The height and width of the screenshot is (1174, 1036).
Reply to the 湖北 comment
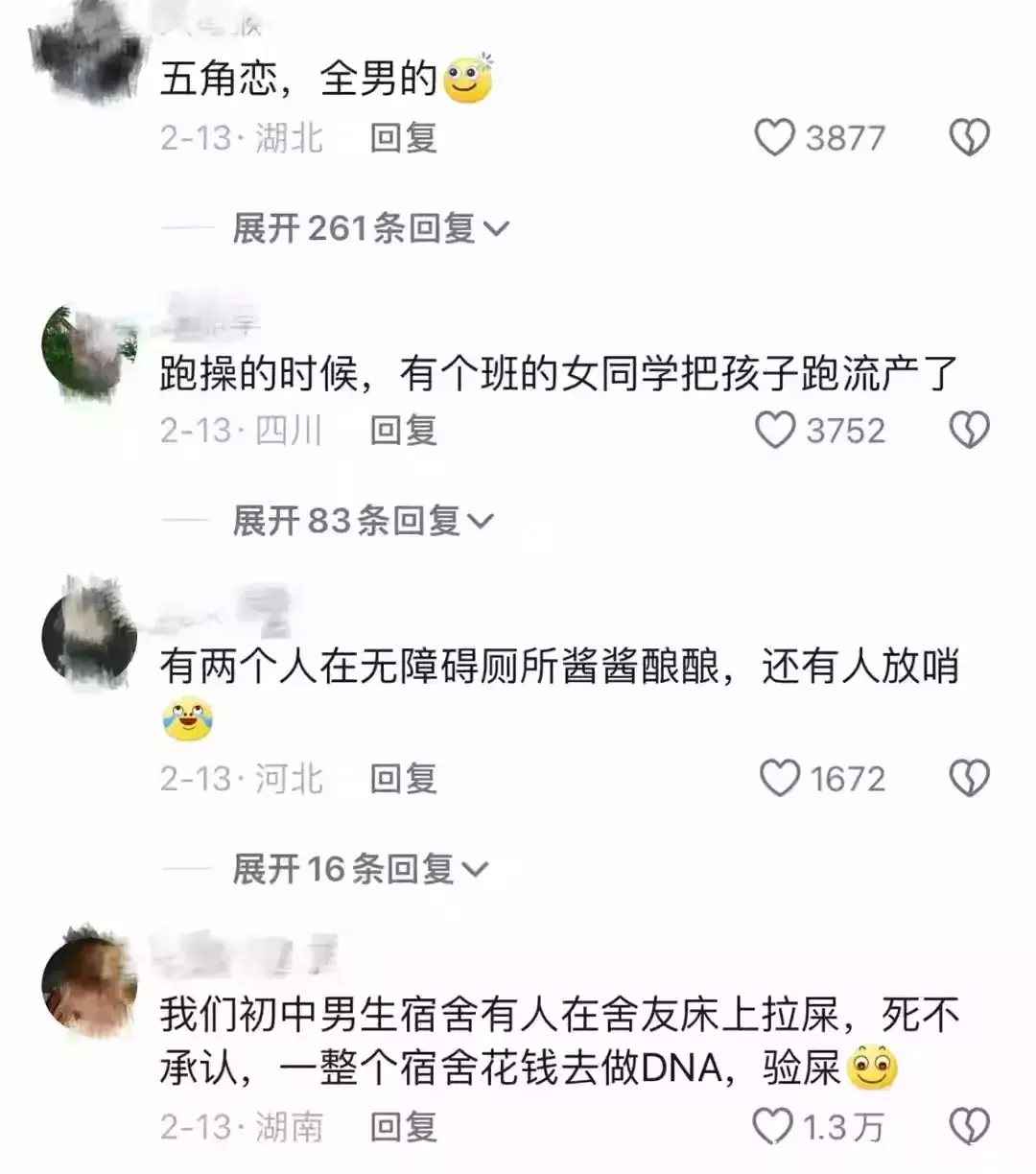point(404,138)
